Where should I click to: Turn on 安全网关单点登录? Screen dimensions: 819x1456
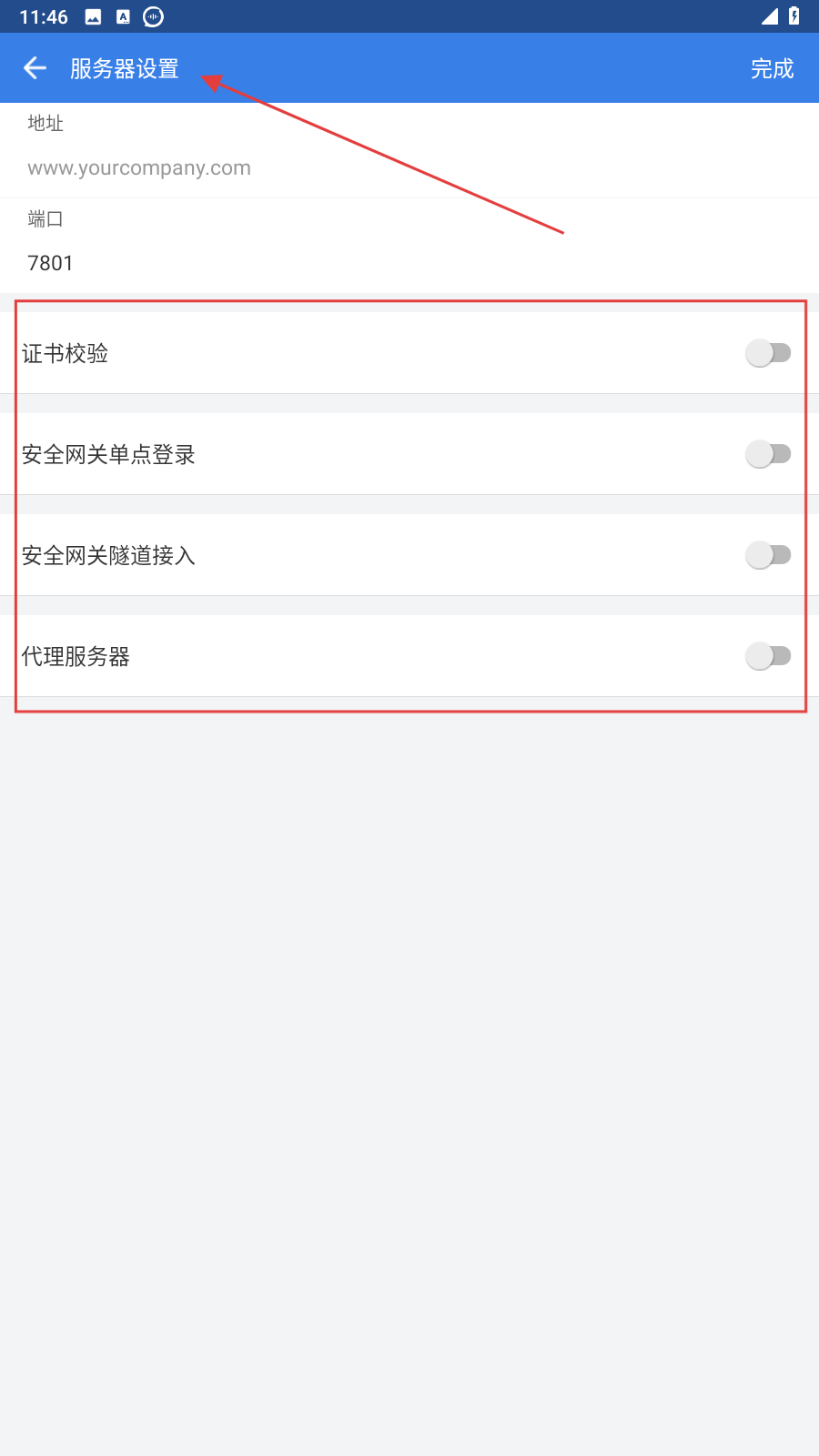767,454
